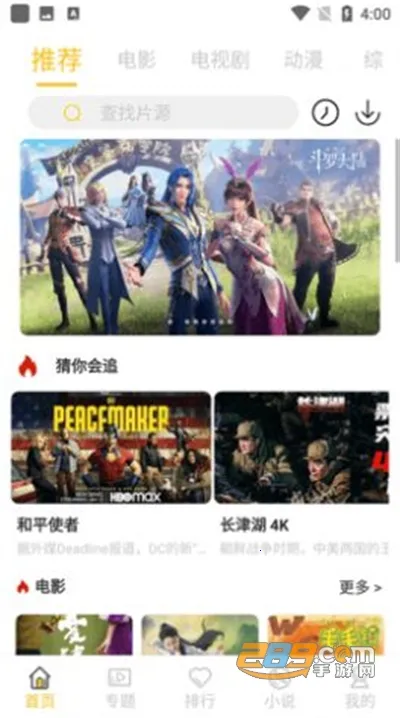Tap the 查找片源 search box

[x=163, y=113]
